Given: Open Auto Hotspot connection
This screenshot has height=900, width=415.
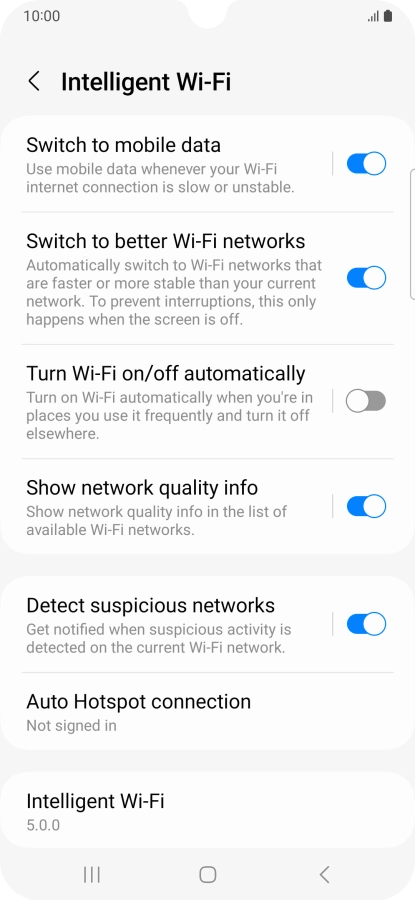Looking at the screenshot, I should pos(207,712).
